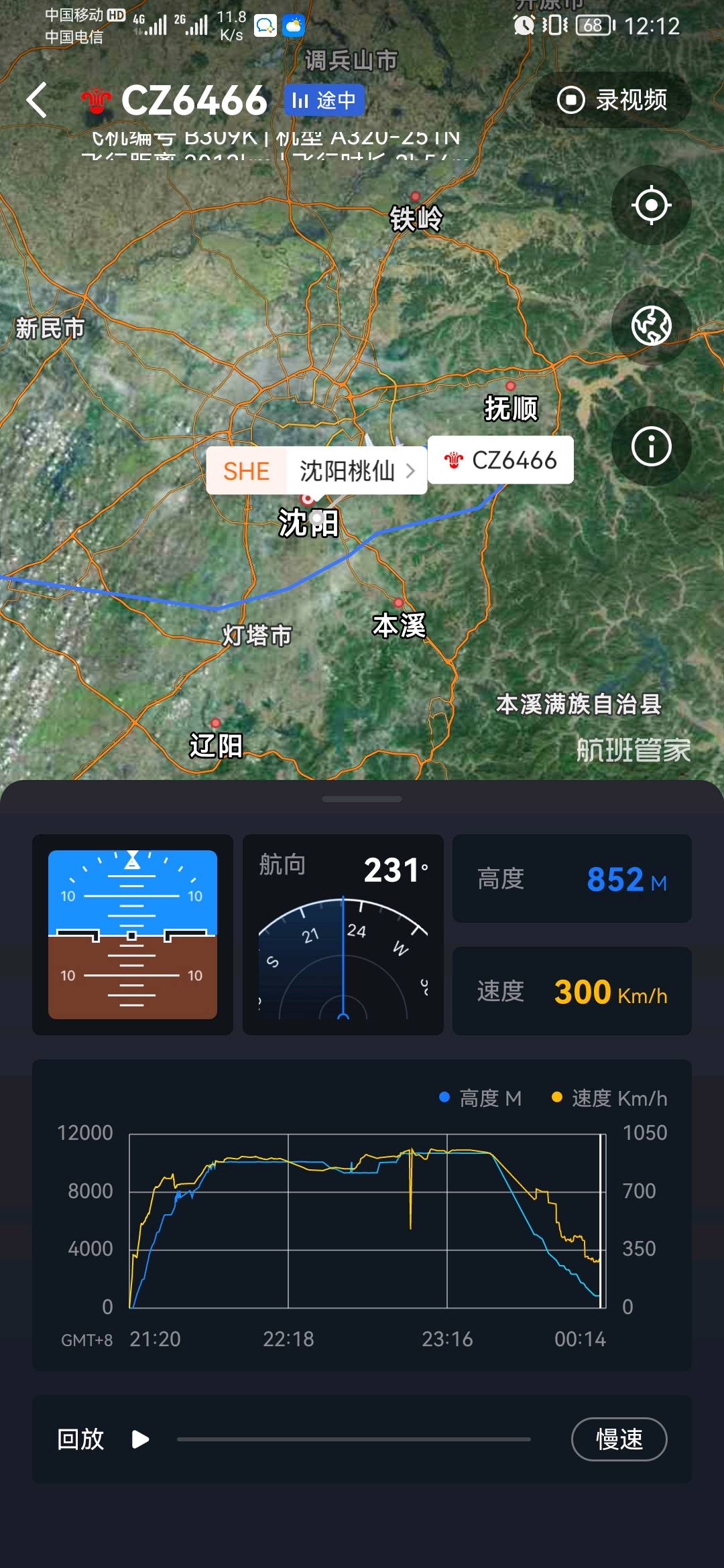Tap the panel drag handle
724x1568 pixels.
[x=362, y=799]
